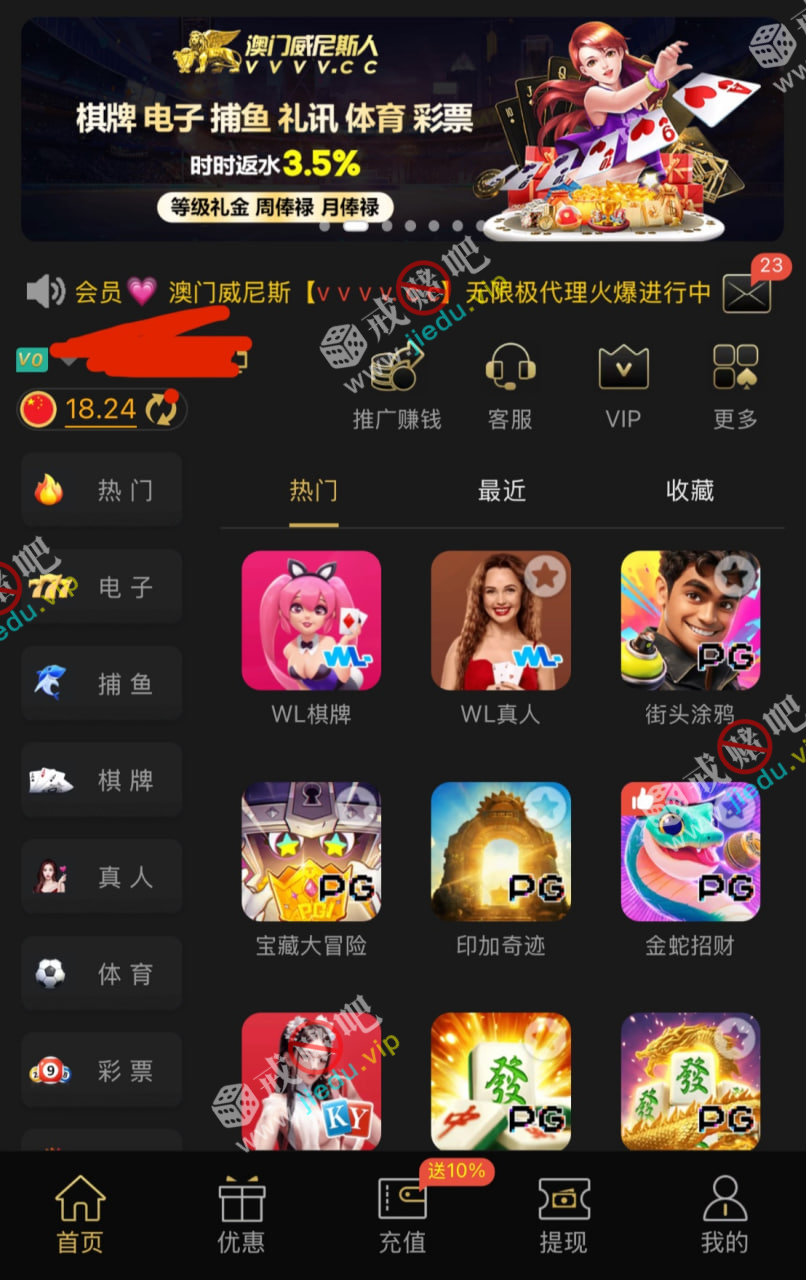Select the 电子 category
Screen dimensions: 806x1280
[102, 587]
